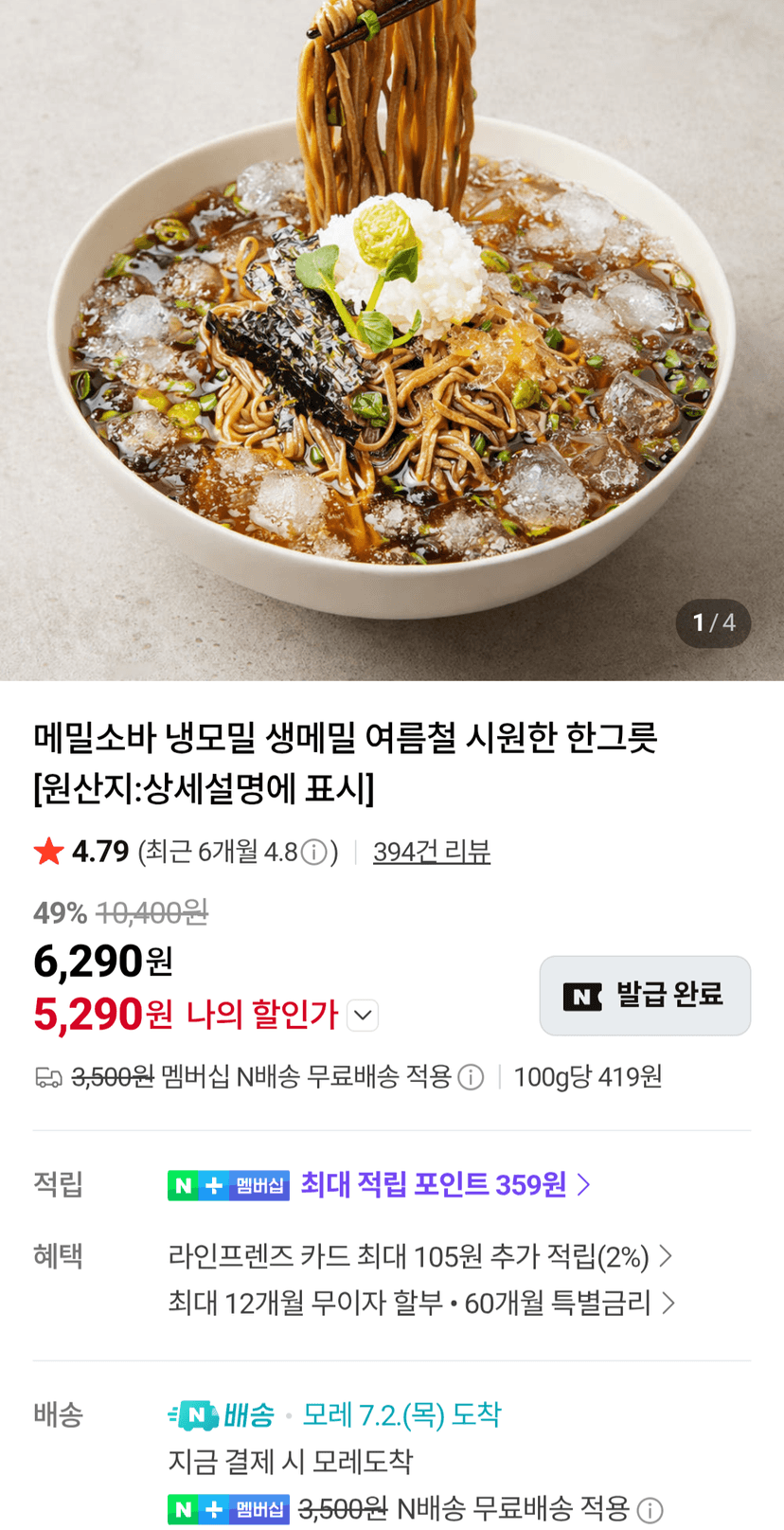784x1530 pixels.
Task: Open info icon next to 멤버십 N배송 무료배송 적용
Action: (471, 1077)
